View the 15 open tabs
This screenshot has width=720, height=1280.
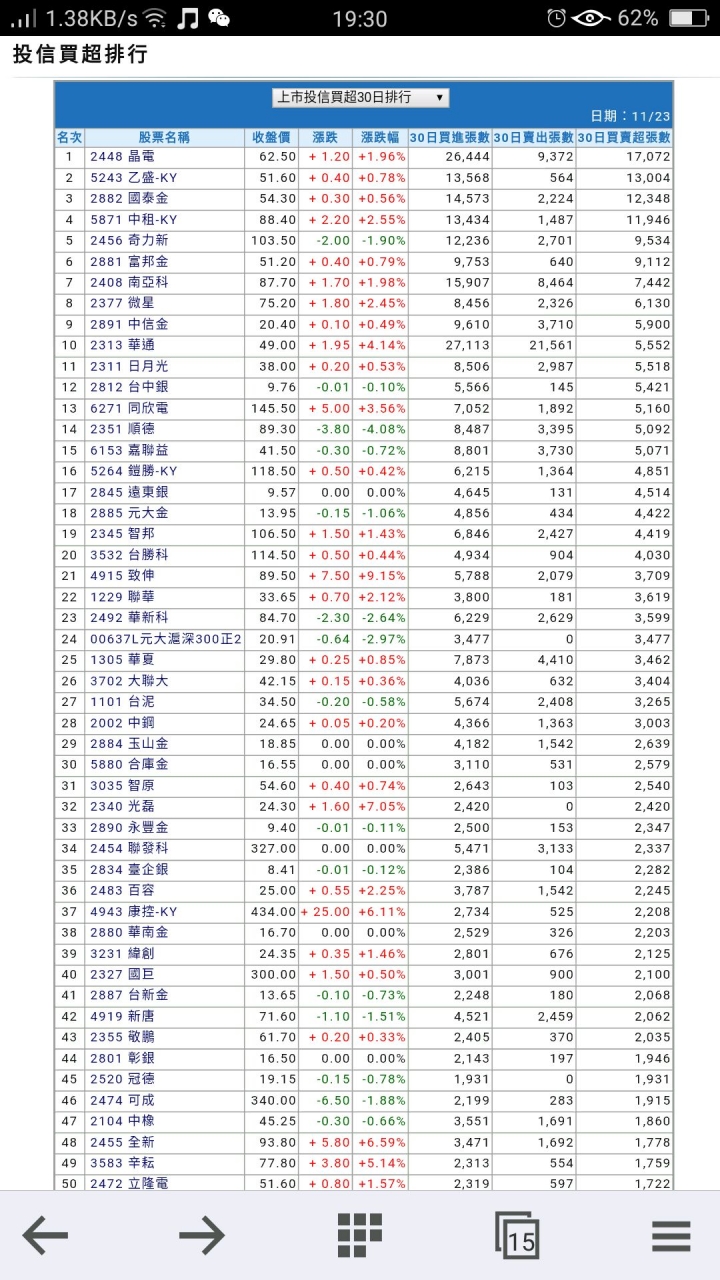[x=517, y=1236]
